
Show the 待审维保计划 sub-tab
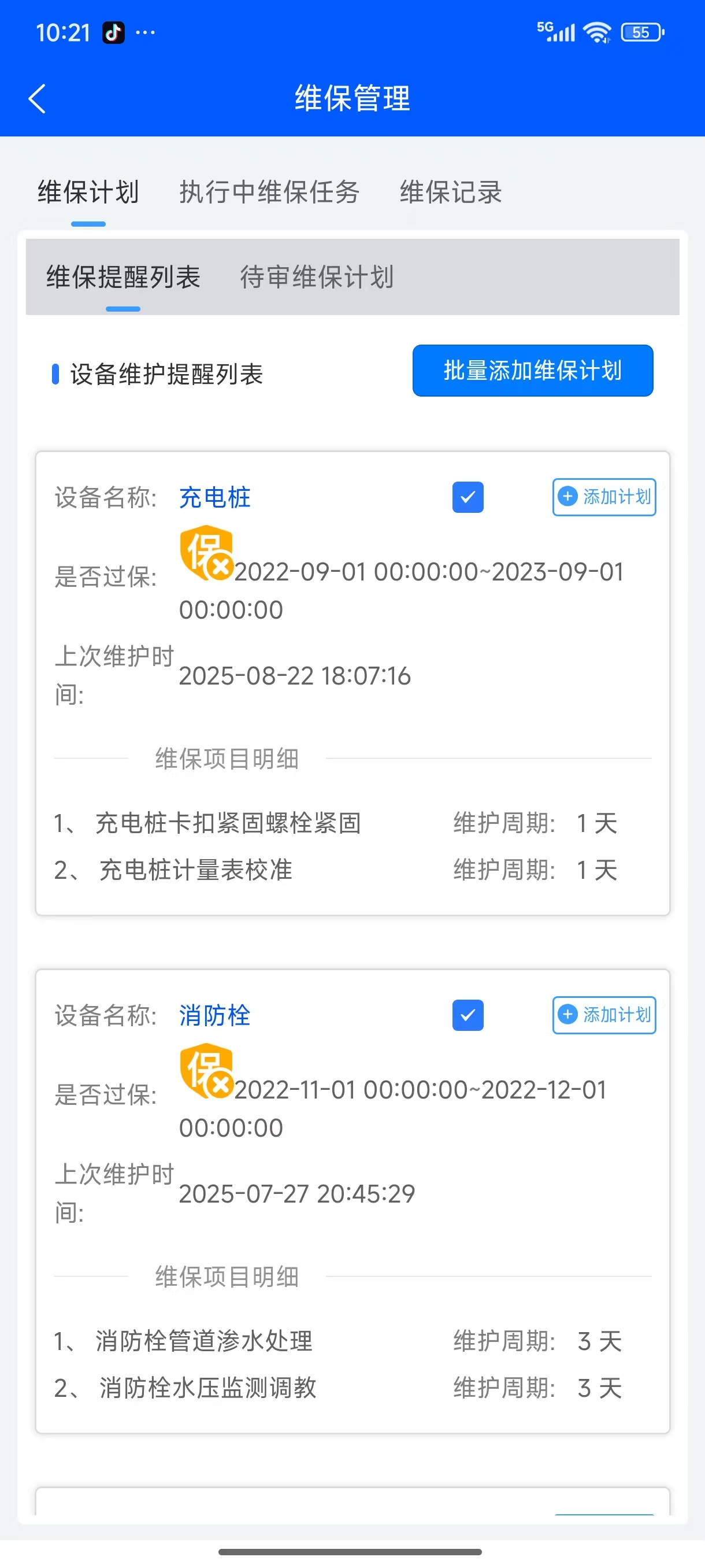[317, 277]
